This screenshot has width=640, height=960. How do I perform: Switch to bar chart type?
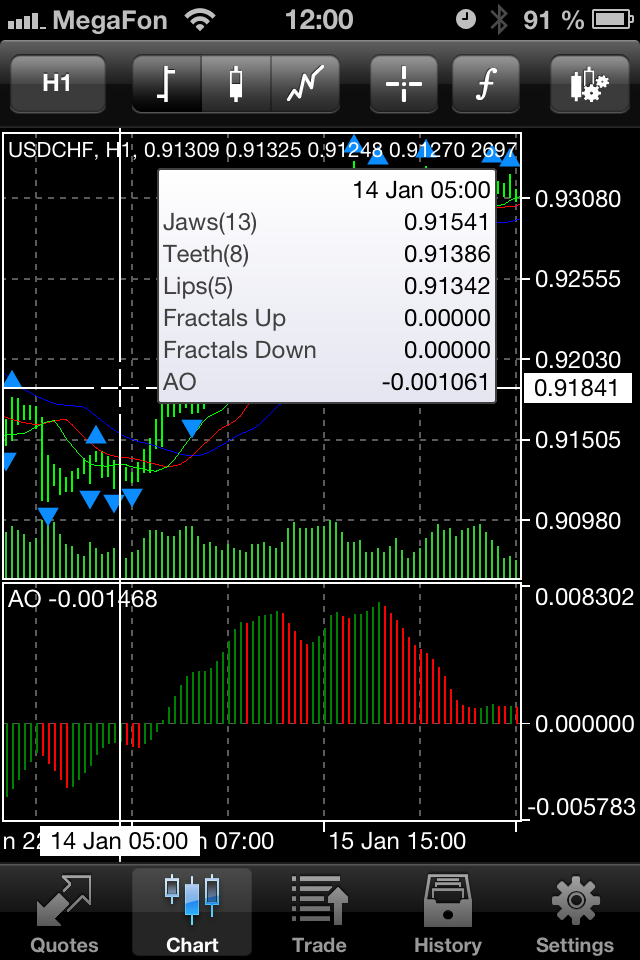(166, 84)
